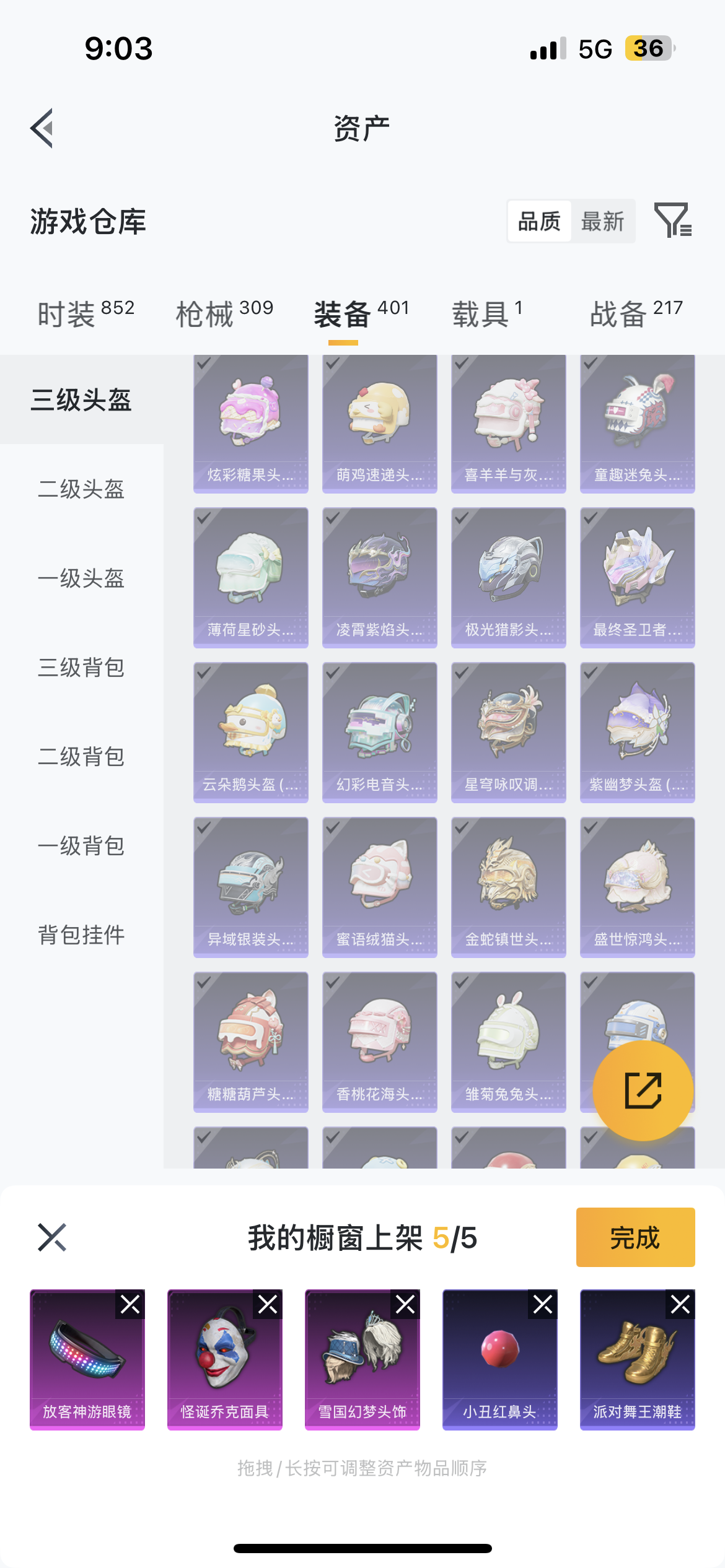Switch to the 时装 tab

86,313
